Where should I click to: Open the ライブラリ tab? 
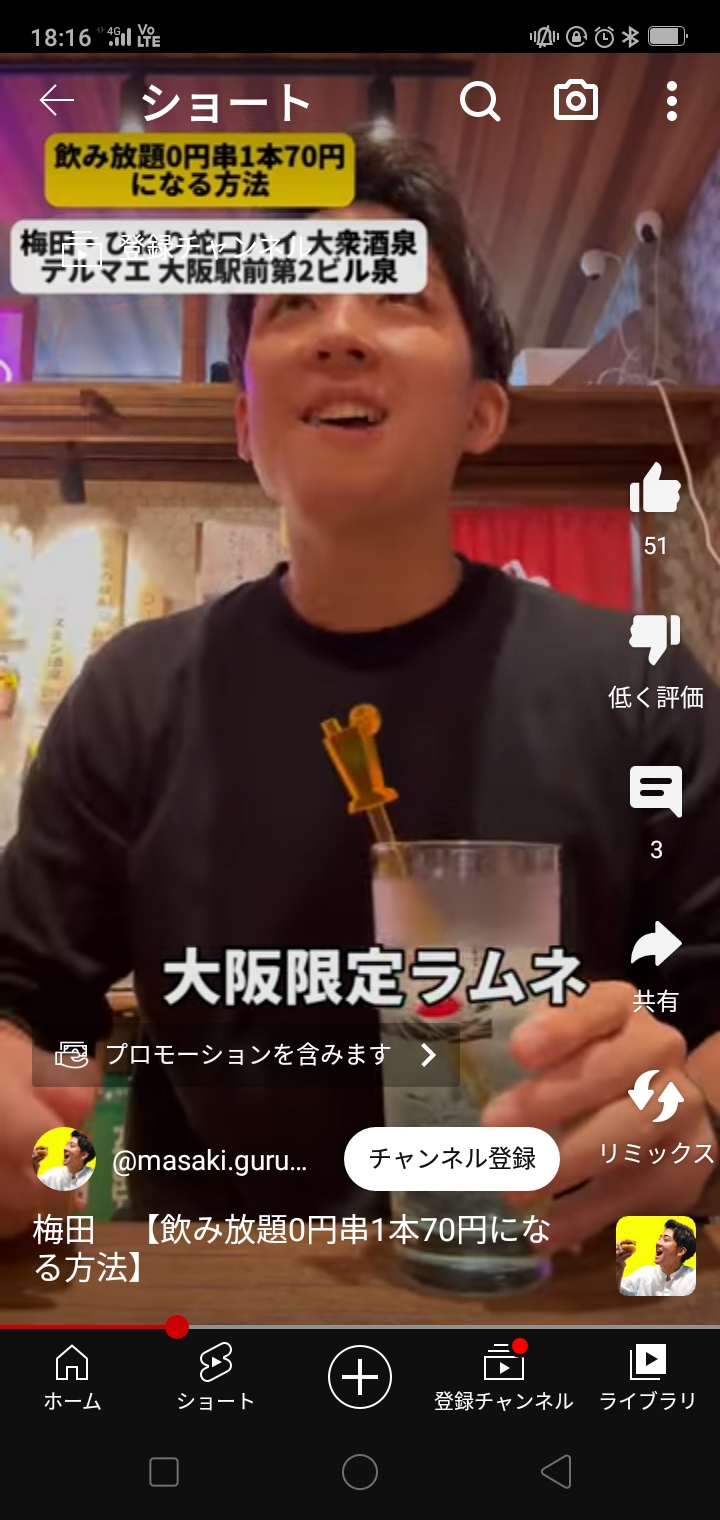648,1377
